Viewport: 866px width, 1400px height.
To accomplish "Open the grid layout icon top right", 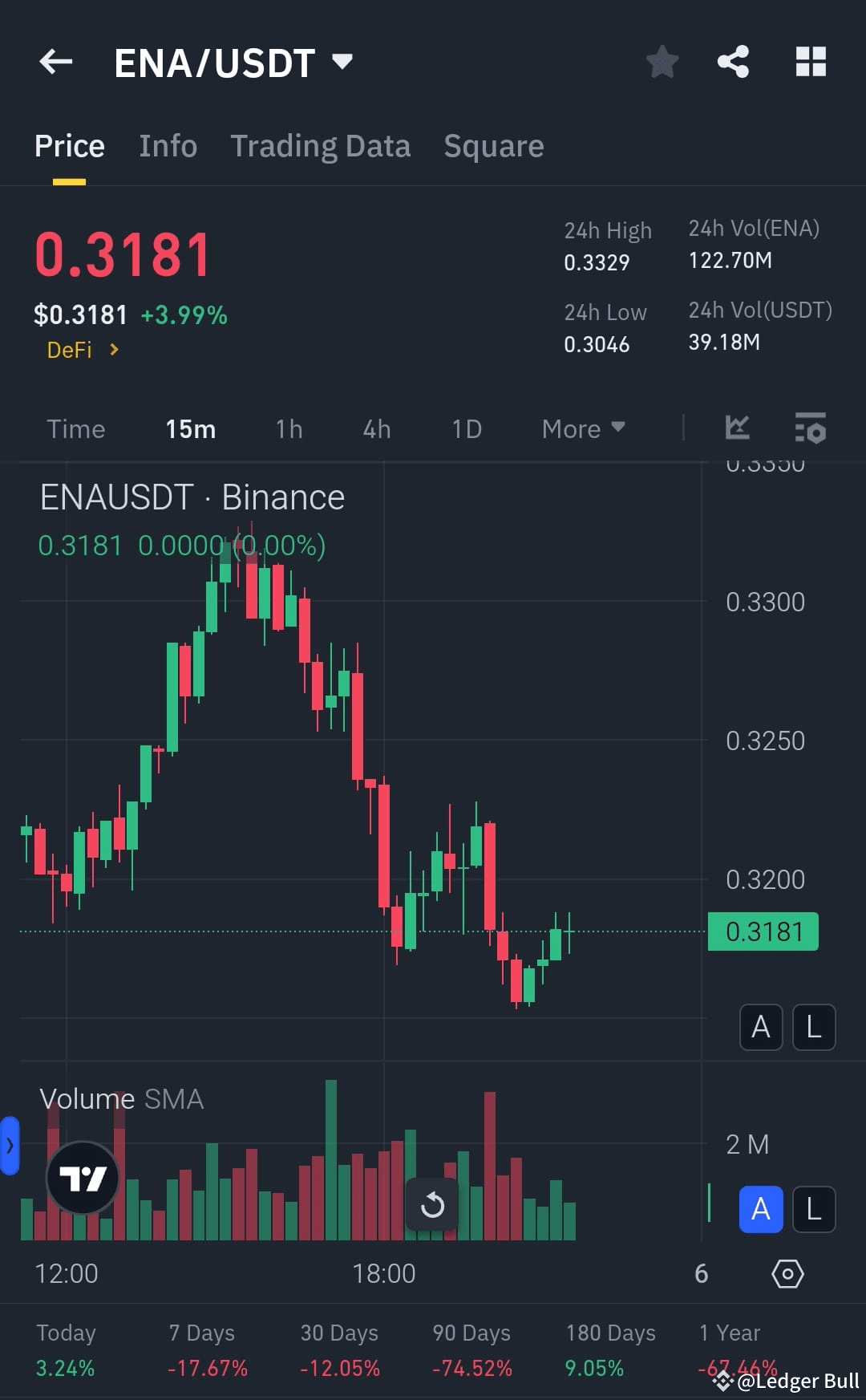I will click(x=810, y=62).
